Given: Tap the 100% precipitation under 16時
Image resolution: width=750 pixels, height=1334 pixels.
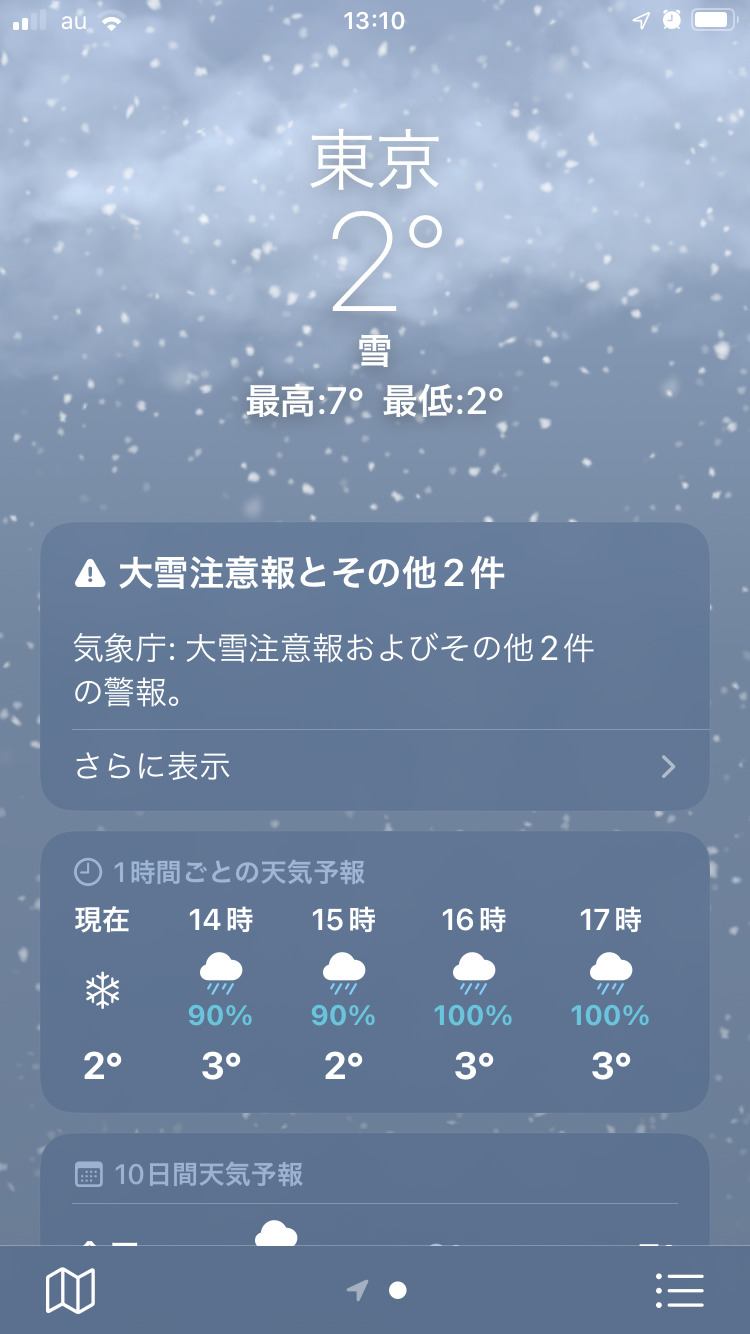Looking at the screenshot, I should pos(472,1016).
